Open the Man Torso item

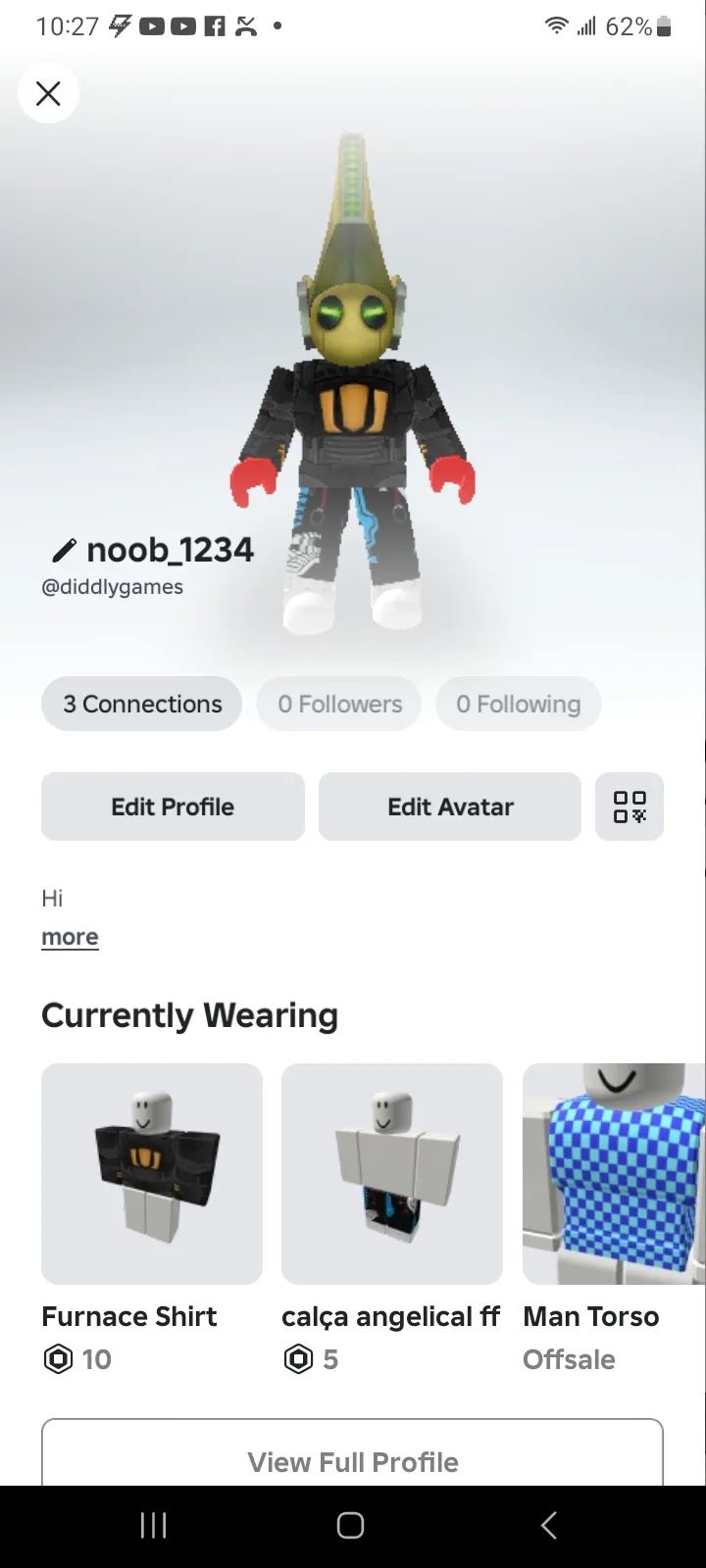[x=614, y=1174]
